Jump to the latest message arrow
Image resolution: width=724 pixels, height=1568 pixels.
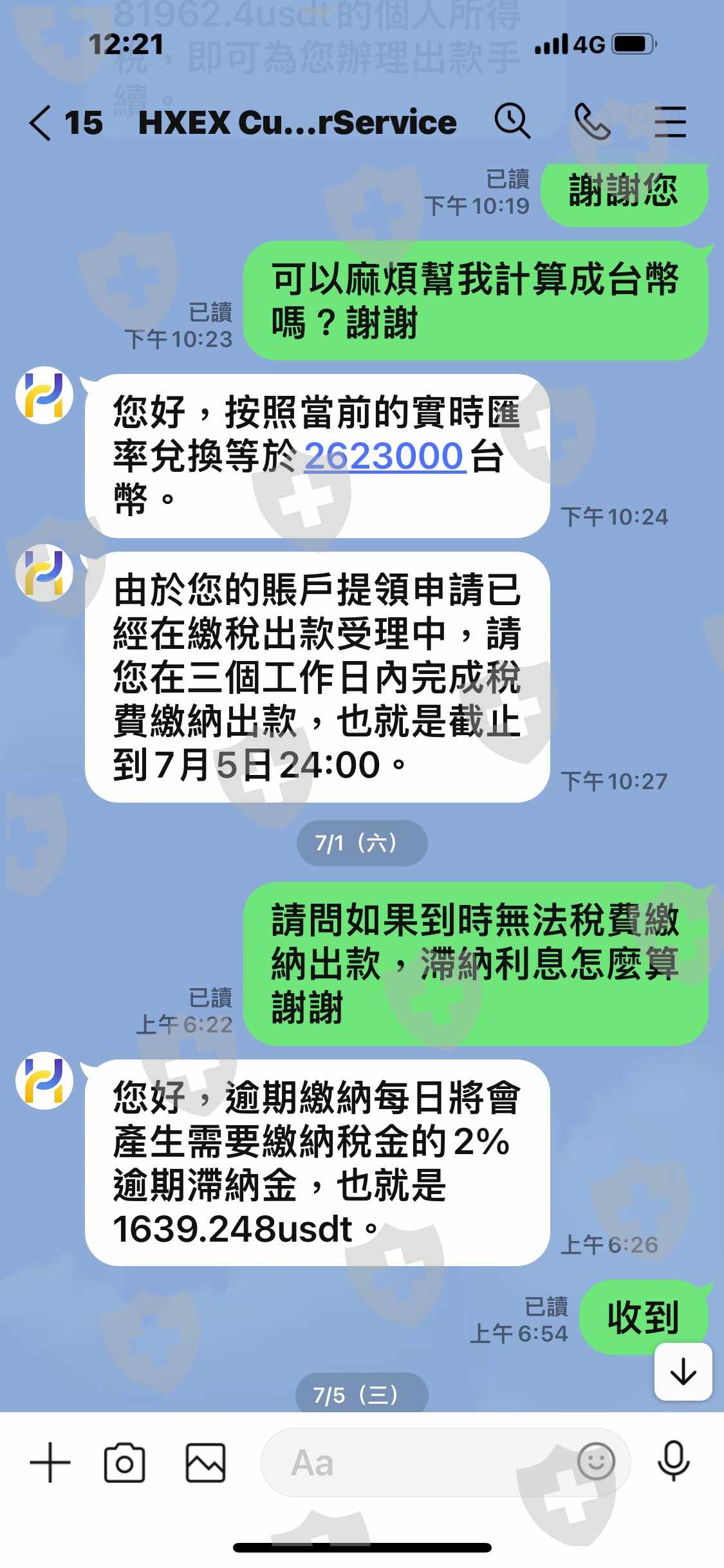pos(683,1371)
